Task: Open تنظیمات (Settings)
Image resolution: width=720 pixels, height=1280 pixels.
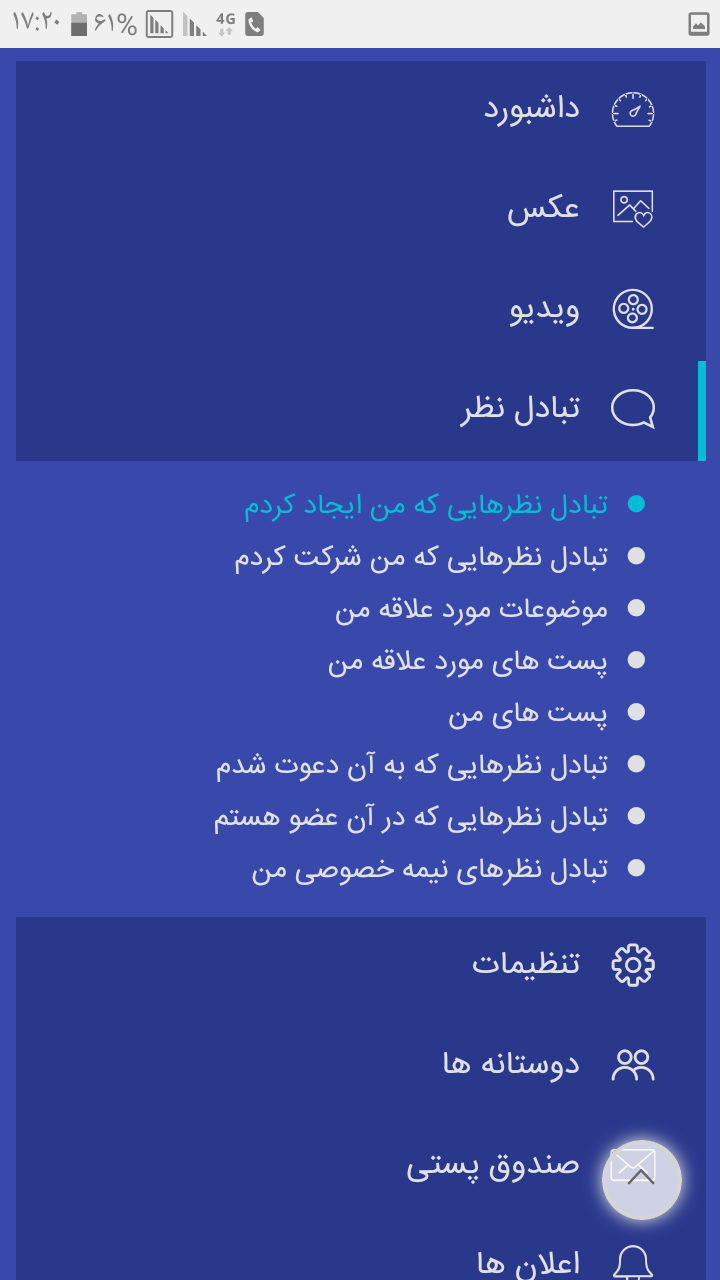Action: pyautogui.click(x=526, y=963)
